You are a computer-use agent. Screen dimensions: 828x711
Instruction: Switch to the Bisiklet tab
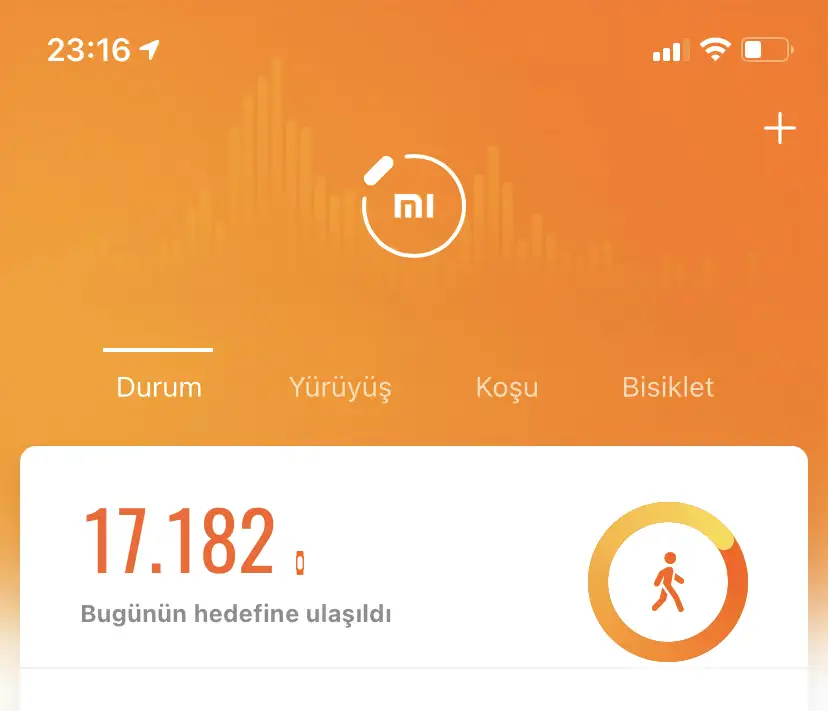(x=668, y=387)
